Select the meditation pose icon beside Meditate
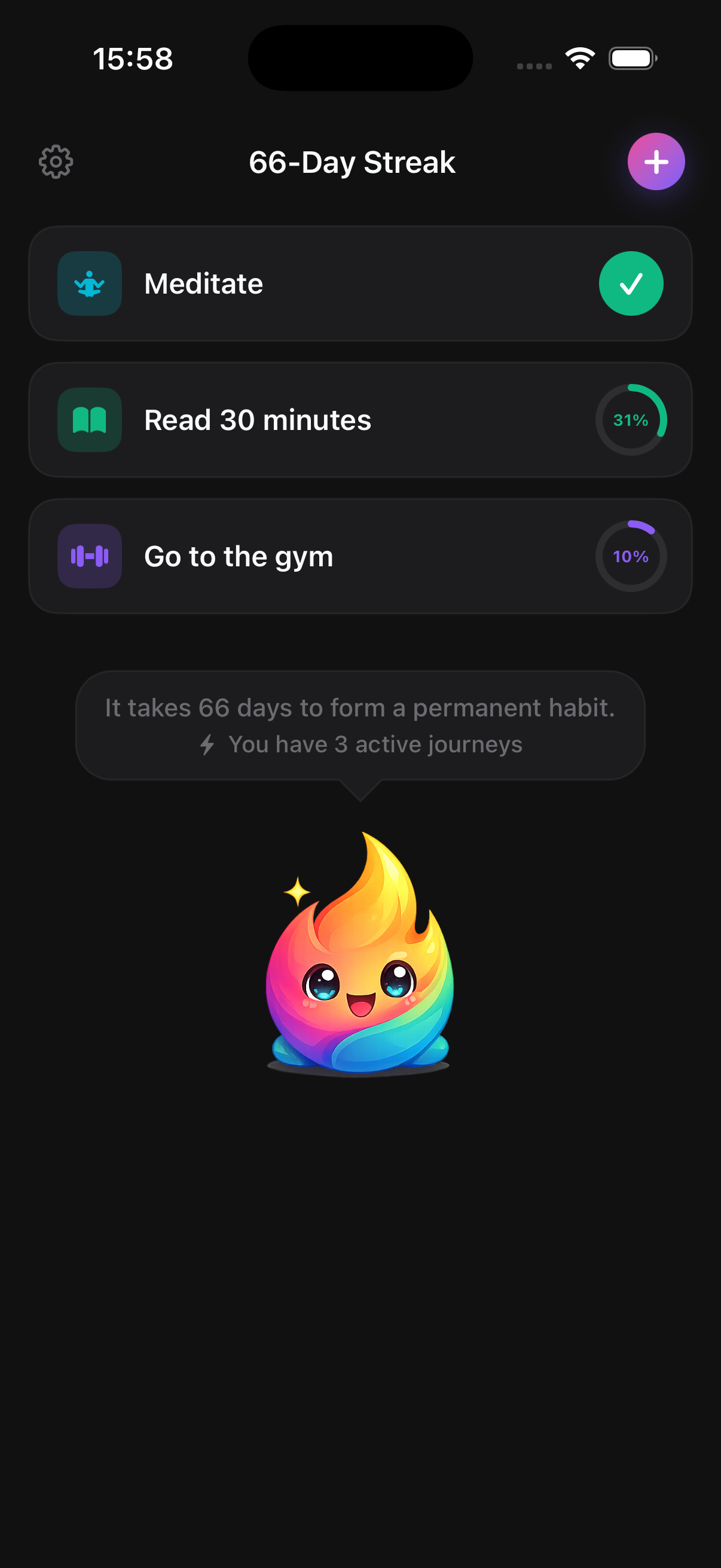This screenshot has height=1568, width=721. pyautogui.click(x=89, y=283)
